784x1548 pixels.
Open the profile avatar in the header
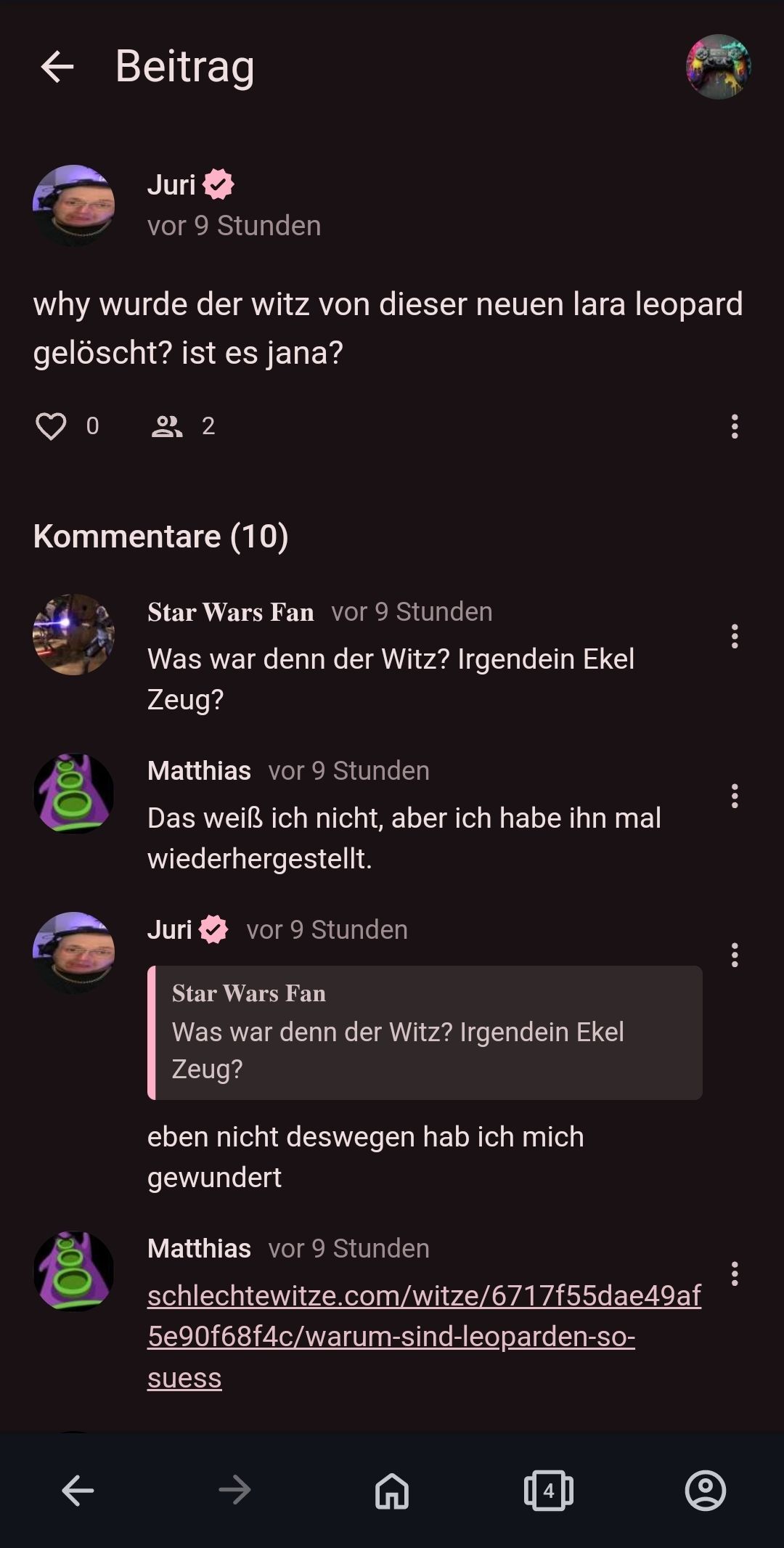[x=718, y=67]
